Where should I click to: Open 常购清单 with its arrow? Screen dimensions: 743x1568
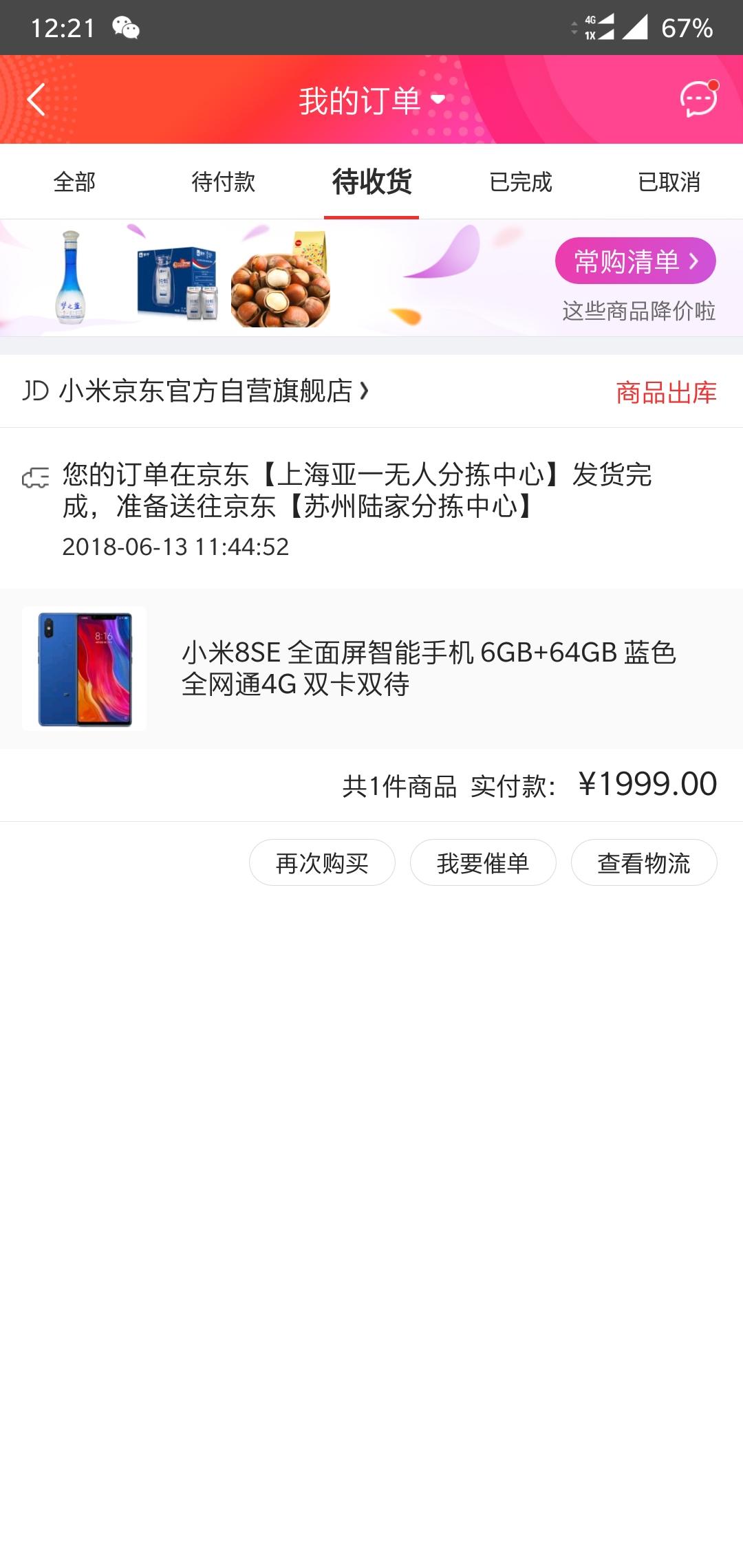tap(634, 261)
